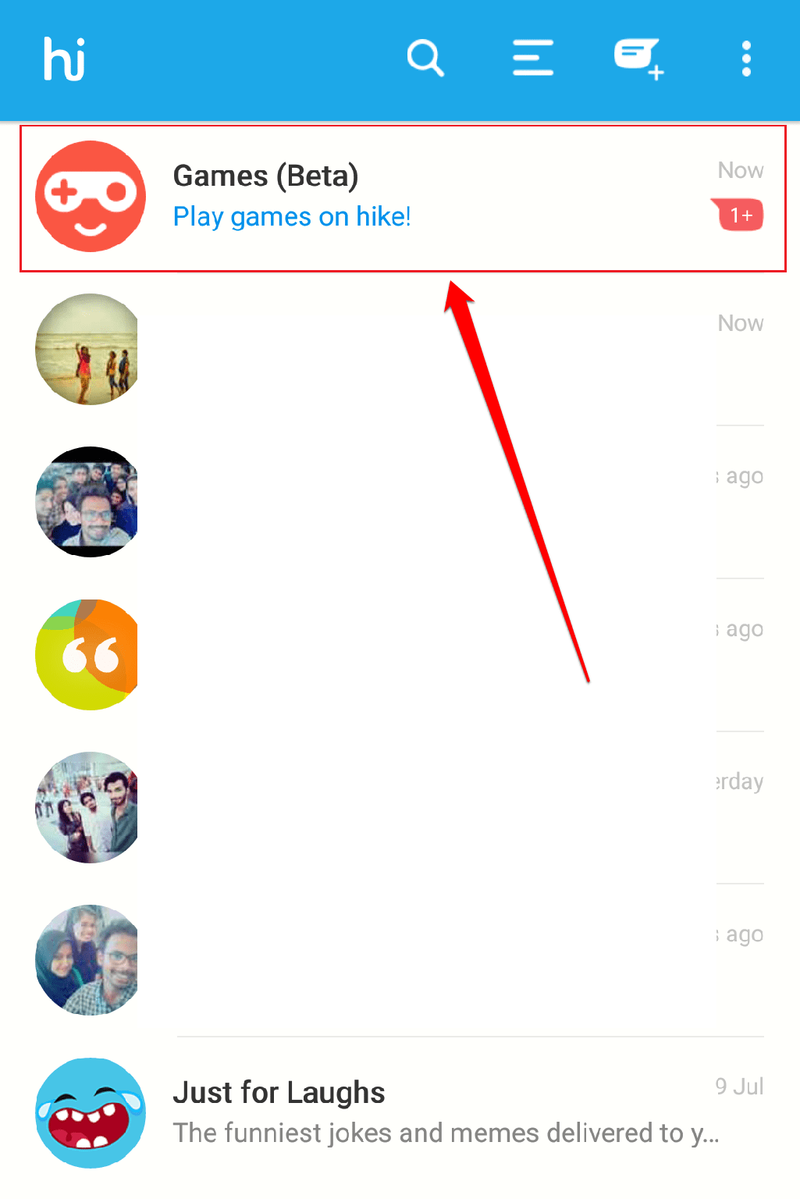
Task: Open the Games (Beta) chat
Action: [x=400, y=197]
